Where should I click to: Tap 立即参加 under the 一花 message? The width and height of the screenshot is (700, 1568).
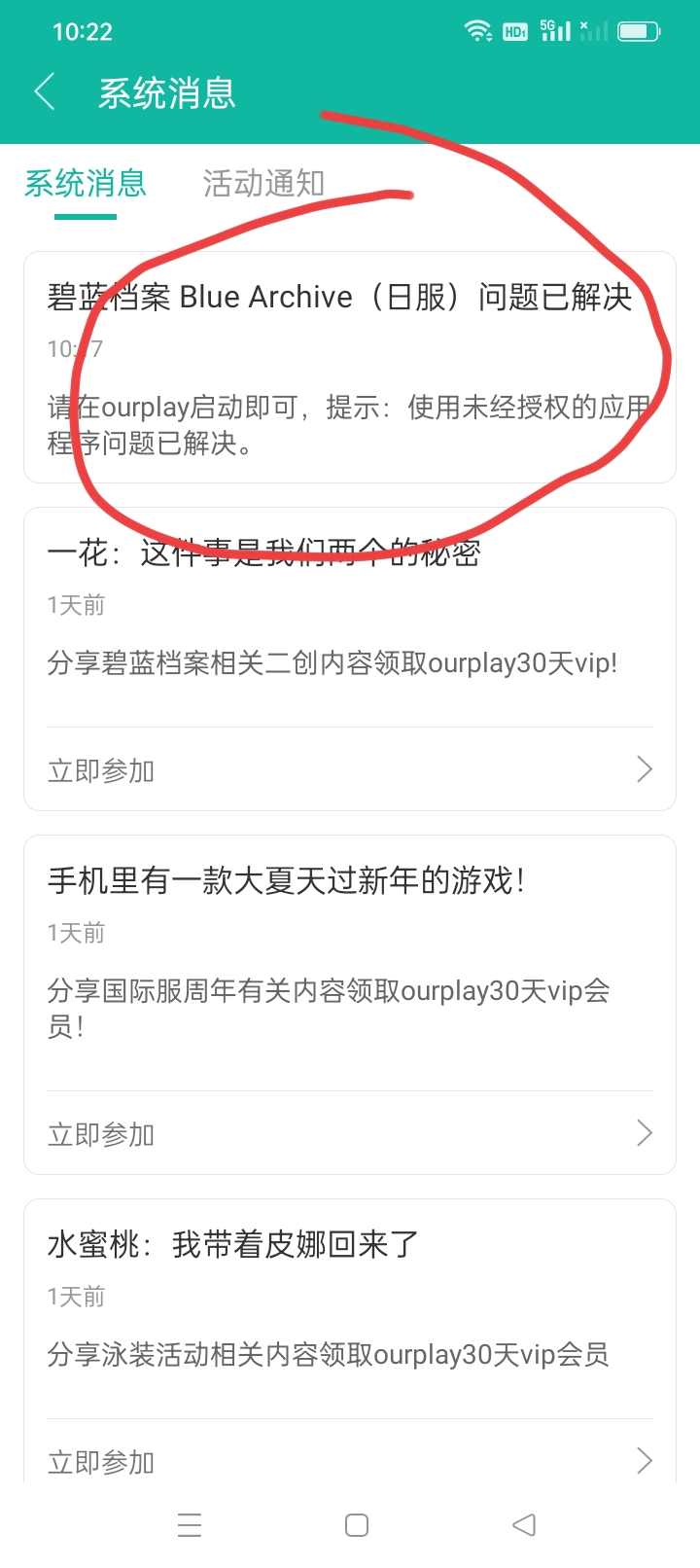pyautogui.click(x=350, y=770)
